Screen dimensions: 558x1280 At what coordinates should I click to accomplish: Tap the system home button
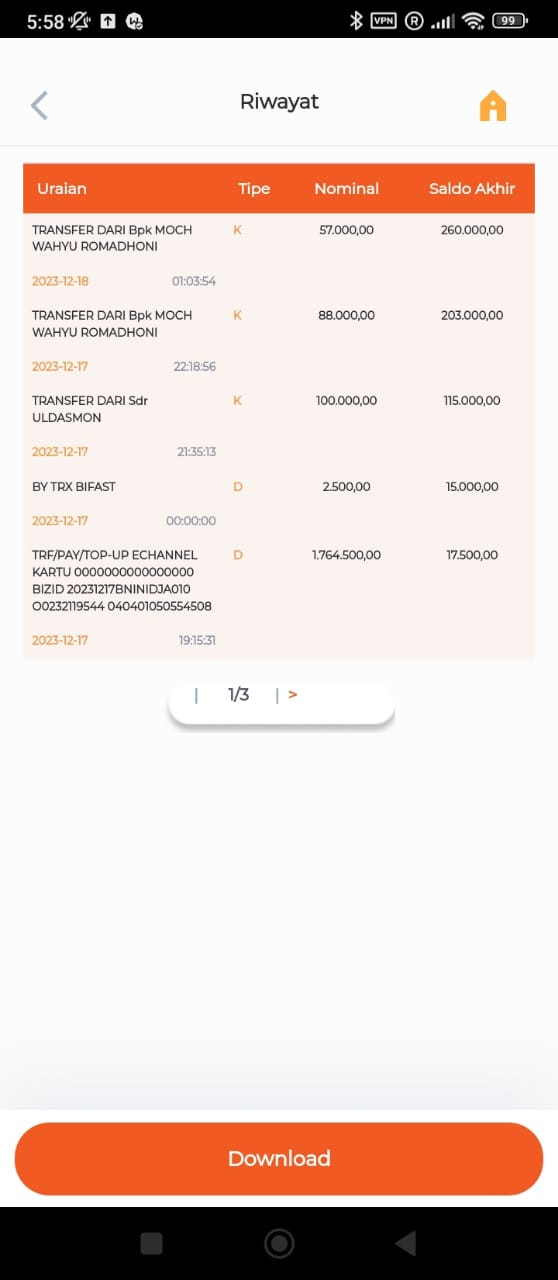click(279, 1243)
